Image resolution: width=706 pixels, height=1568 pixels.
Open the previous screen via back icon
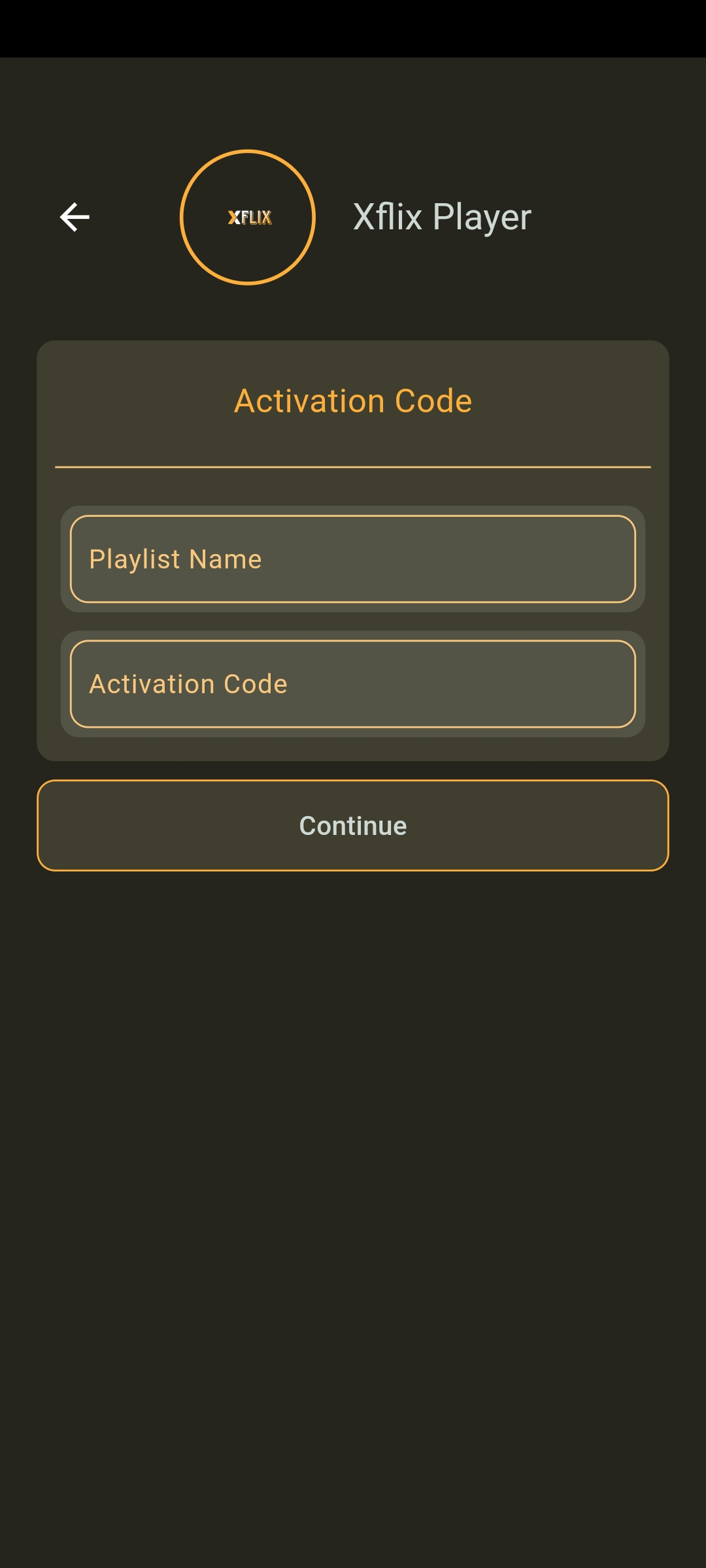point(74,218)
